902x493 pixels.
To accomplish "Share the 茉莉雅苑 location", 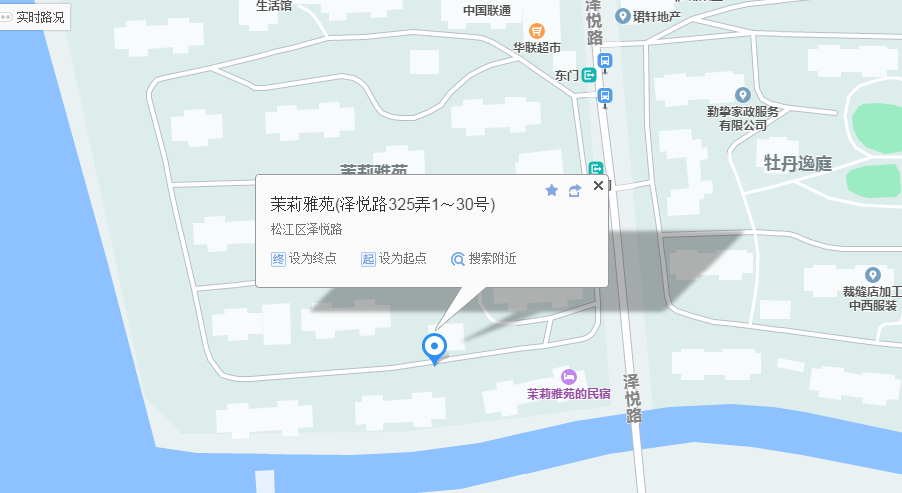I will (575, 190).
